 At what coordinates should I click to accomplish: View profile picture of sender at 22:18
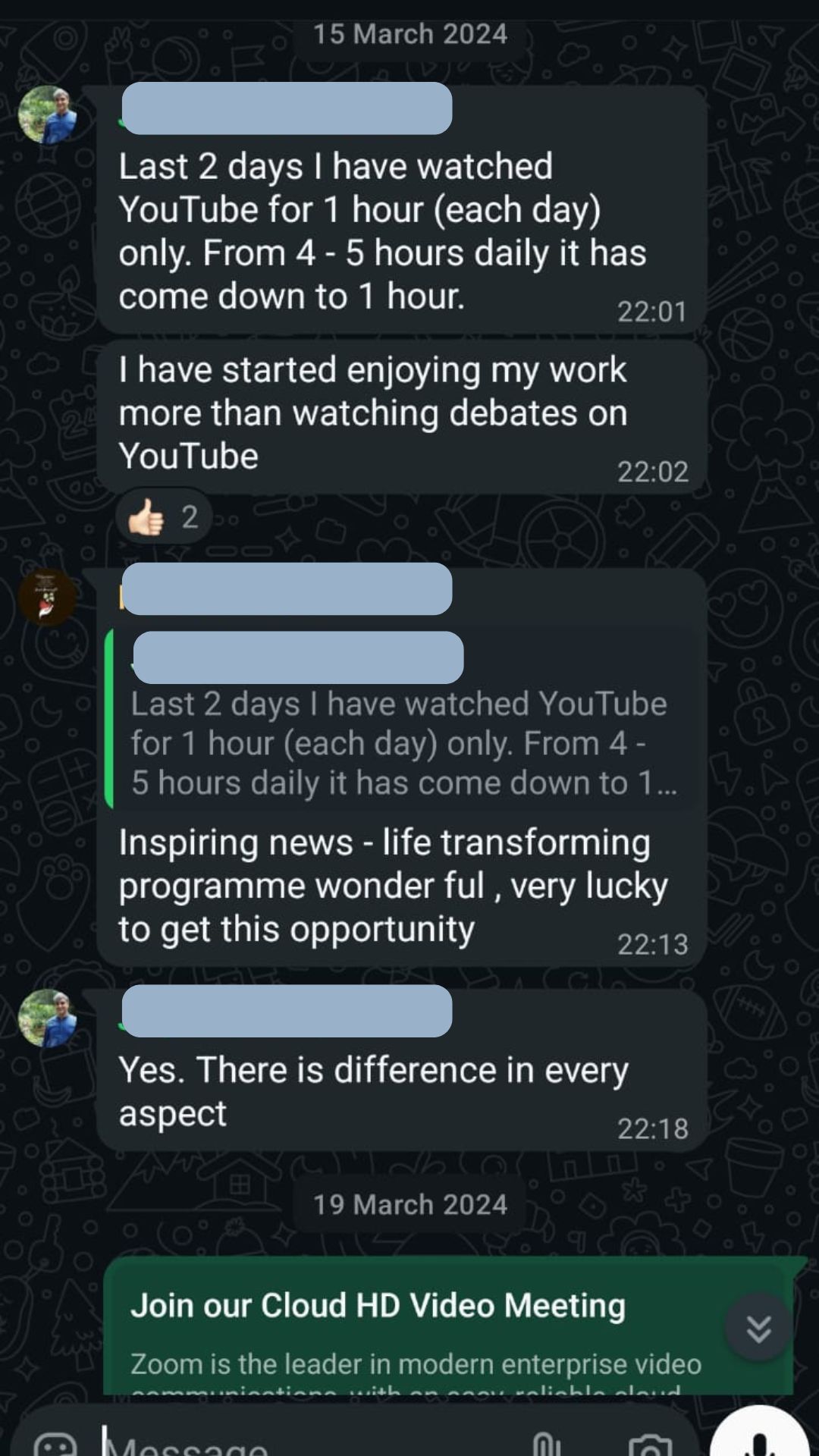point(48,1018)
